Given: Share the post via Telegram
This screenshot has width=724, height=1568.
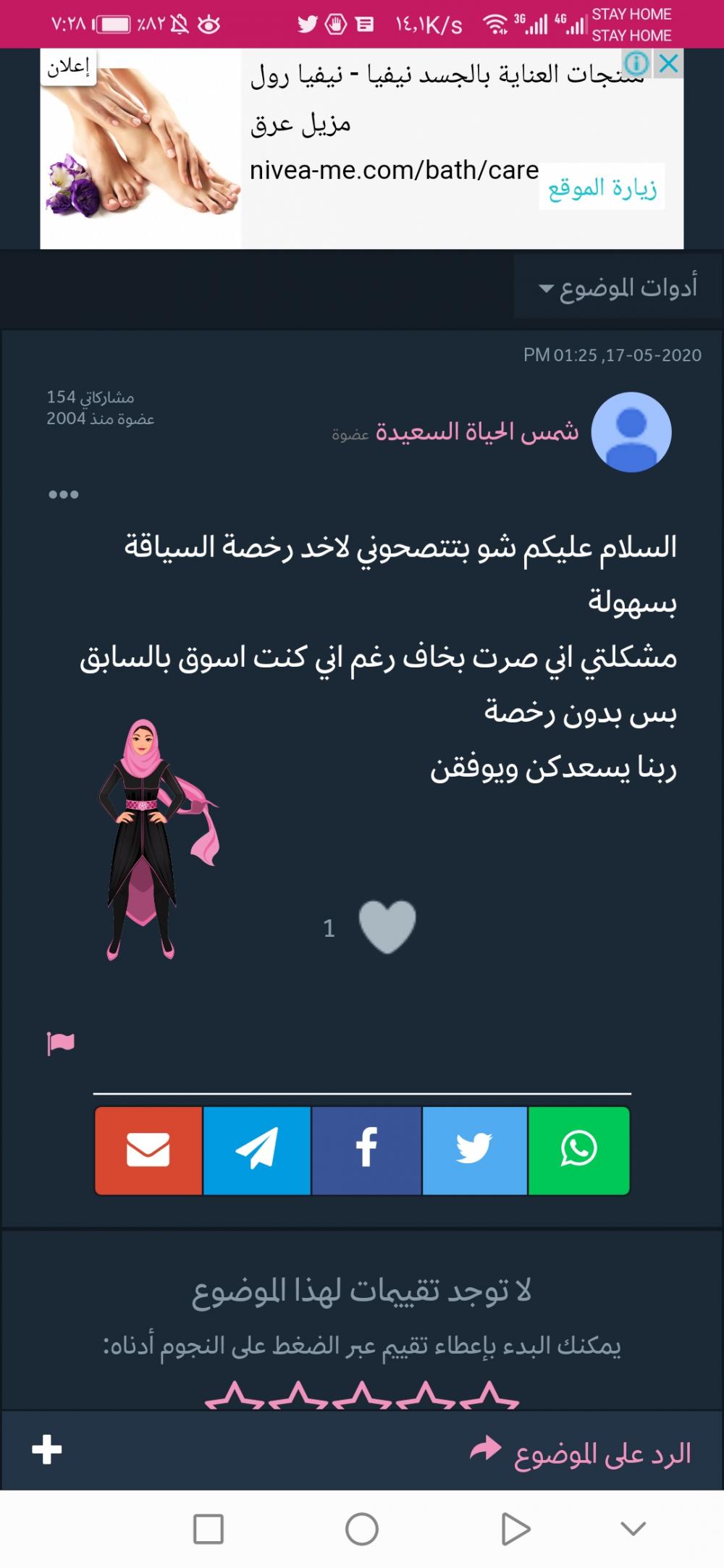Looking at the screenshot, I should point(257,1150).
